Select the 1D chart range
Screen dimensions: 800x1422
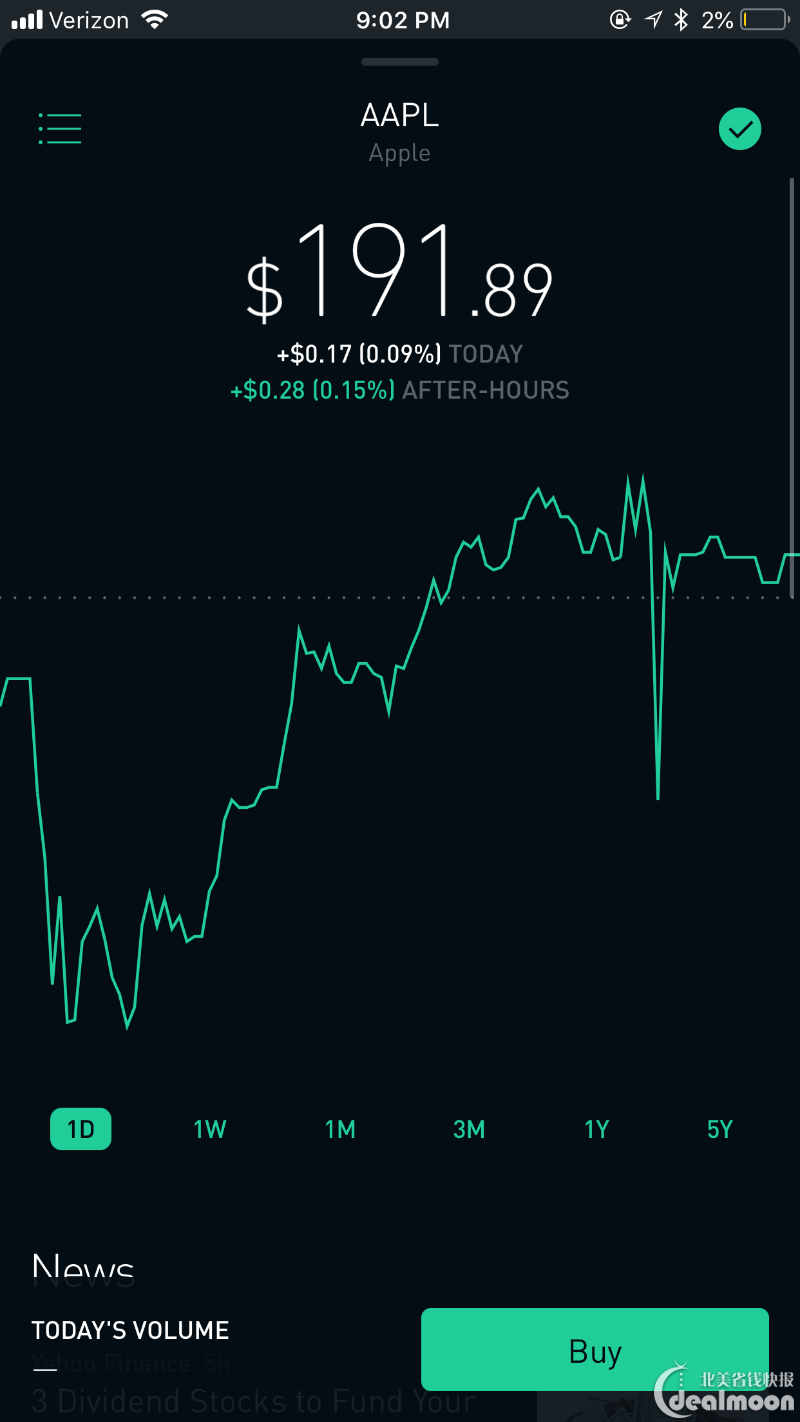point(81,1129)
